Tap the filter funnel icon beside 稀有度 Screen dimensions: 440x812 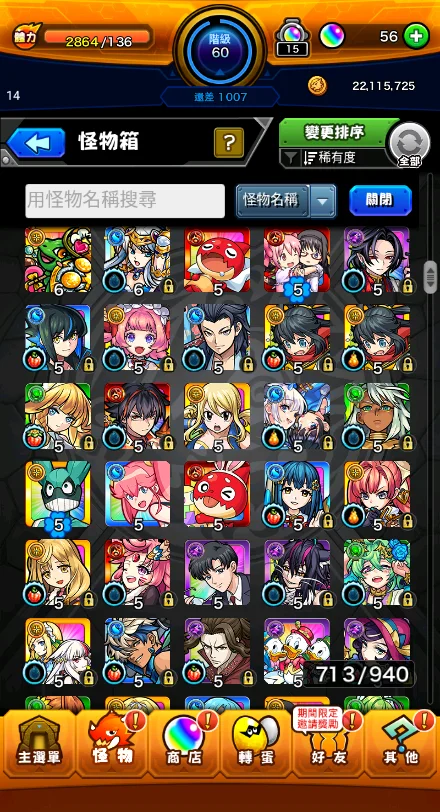tap(291, 158)
